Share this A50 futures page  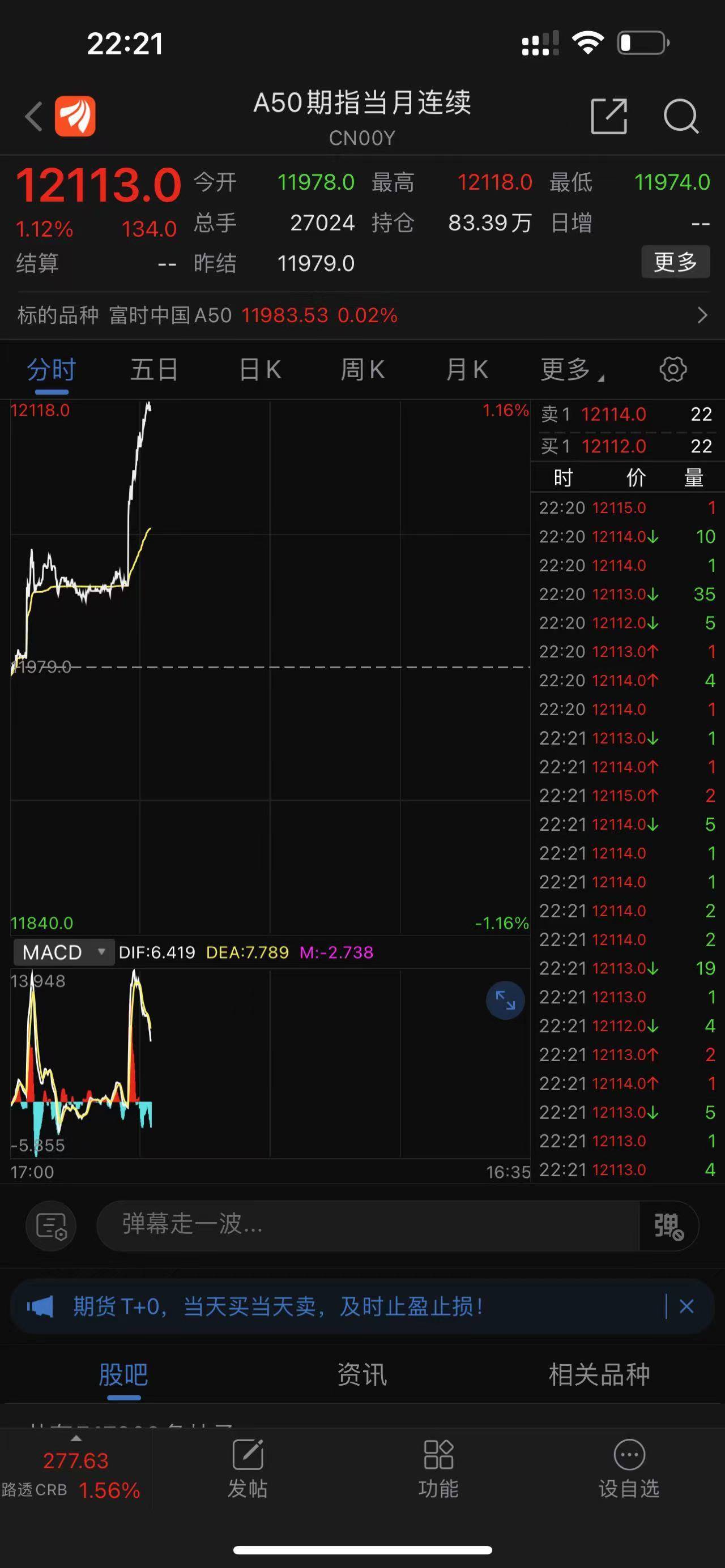point(609,116)
